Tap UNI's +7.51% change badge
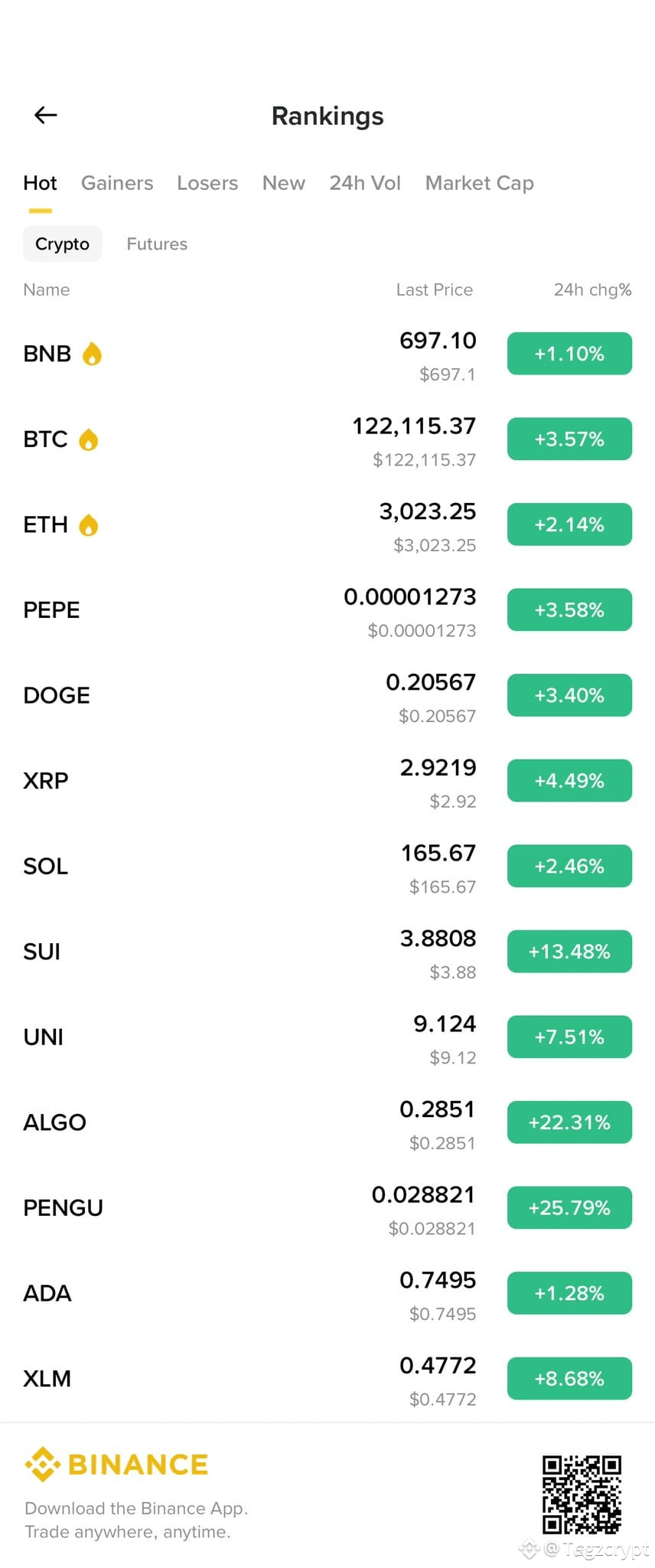Viewport: 655px width, 1568px height. 569,1037
